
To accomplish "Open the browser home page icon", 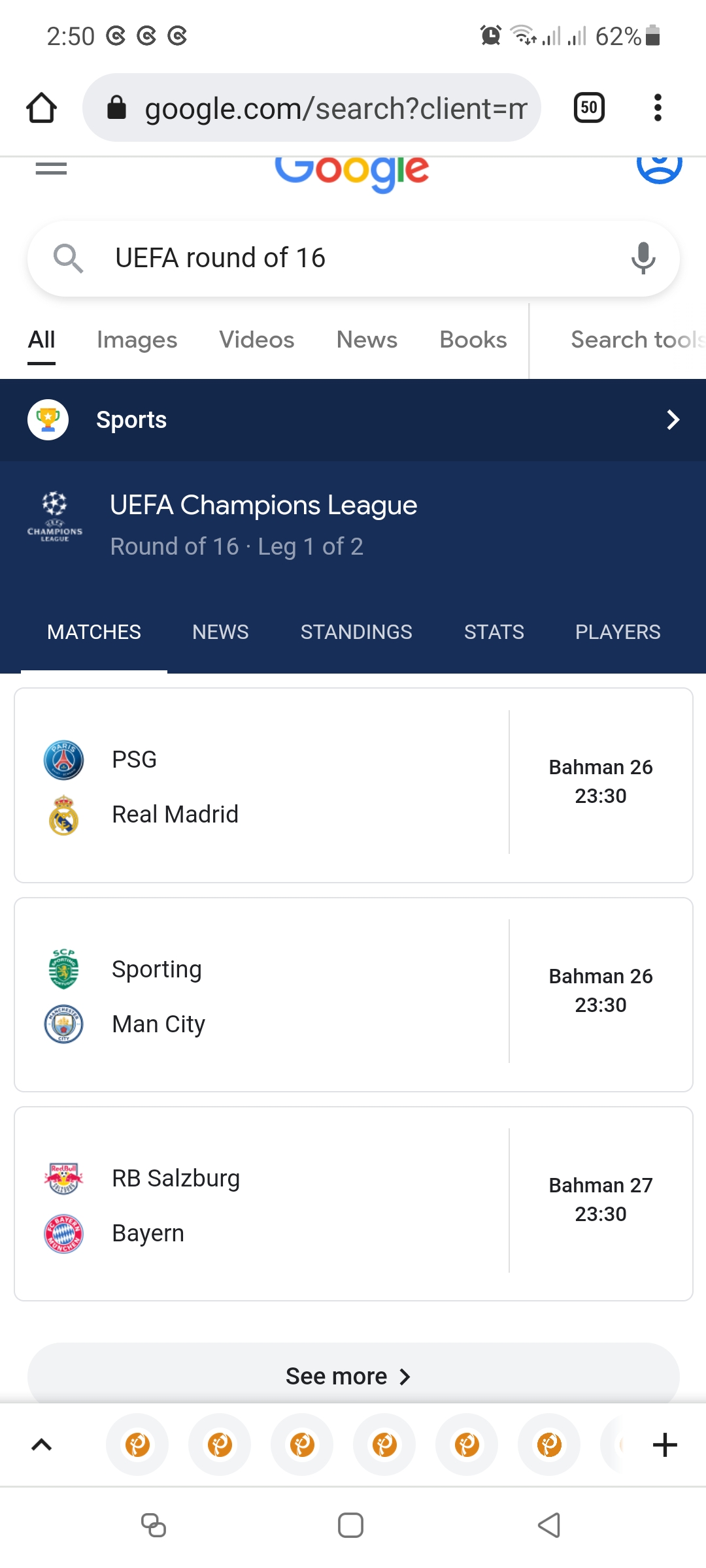I will [x=41, y=108].
